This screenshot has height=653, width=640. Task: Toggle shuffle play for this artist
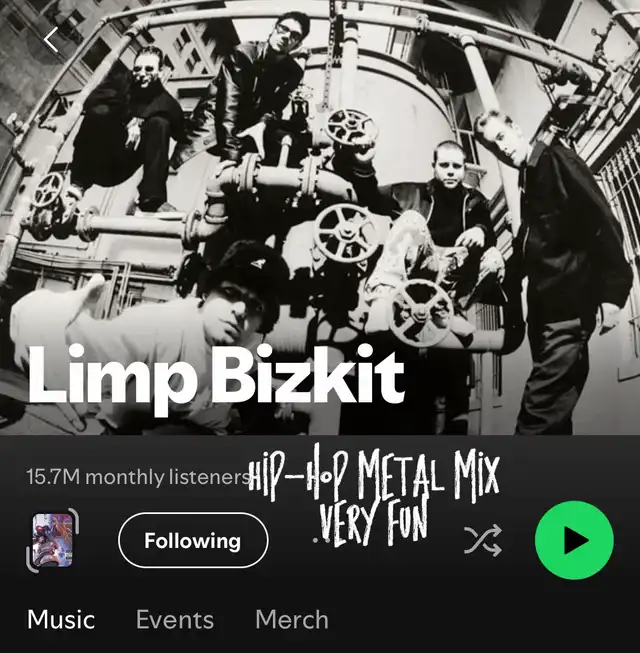(481, 541)
